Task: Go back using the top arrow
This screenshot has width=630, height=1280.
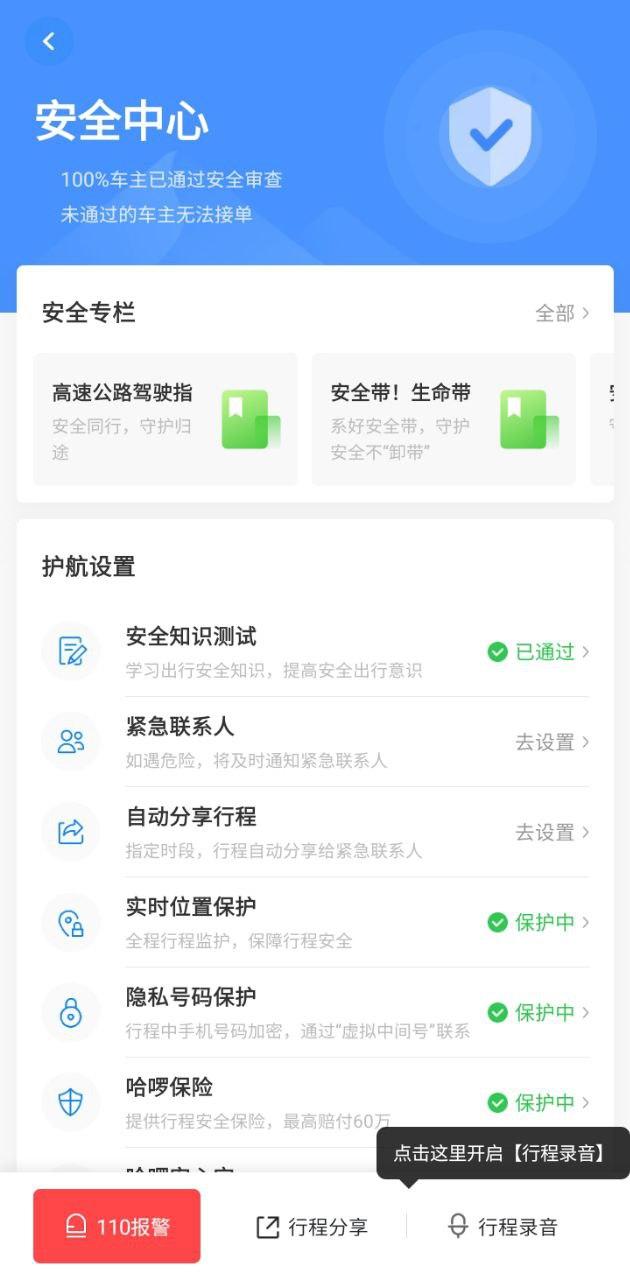Action: tap(48, 42)
